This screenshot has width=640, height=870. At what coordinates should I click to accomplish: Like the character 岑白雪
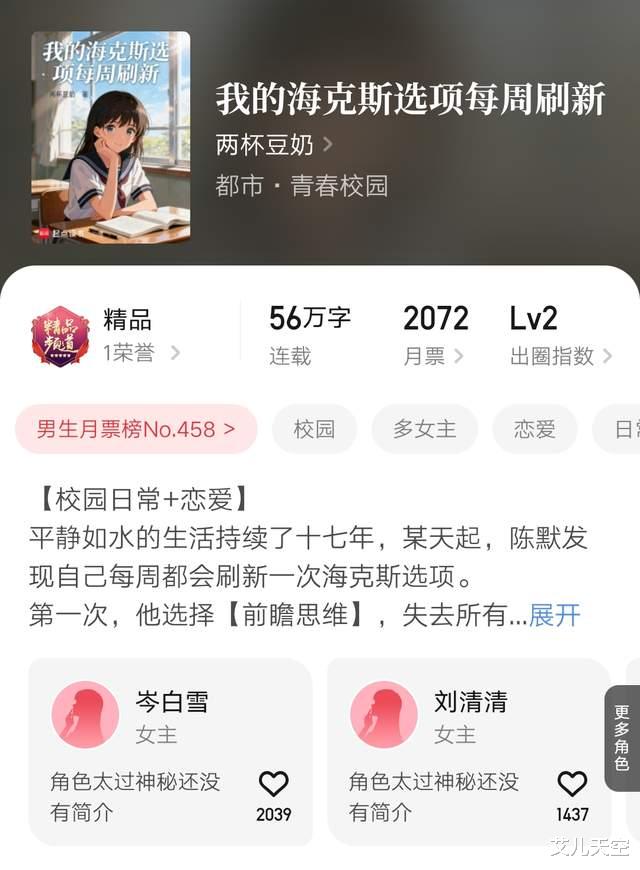click(273, 785)
